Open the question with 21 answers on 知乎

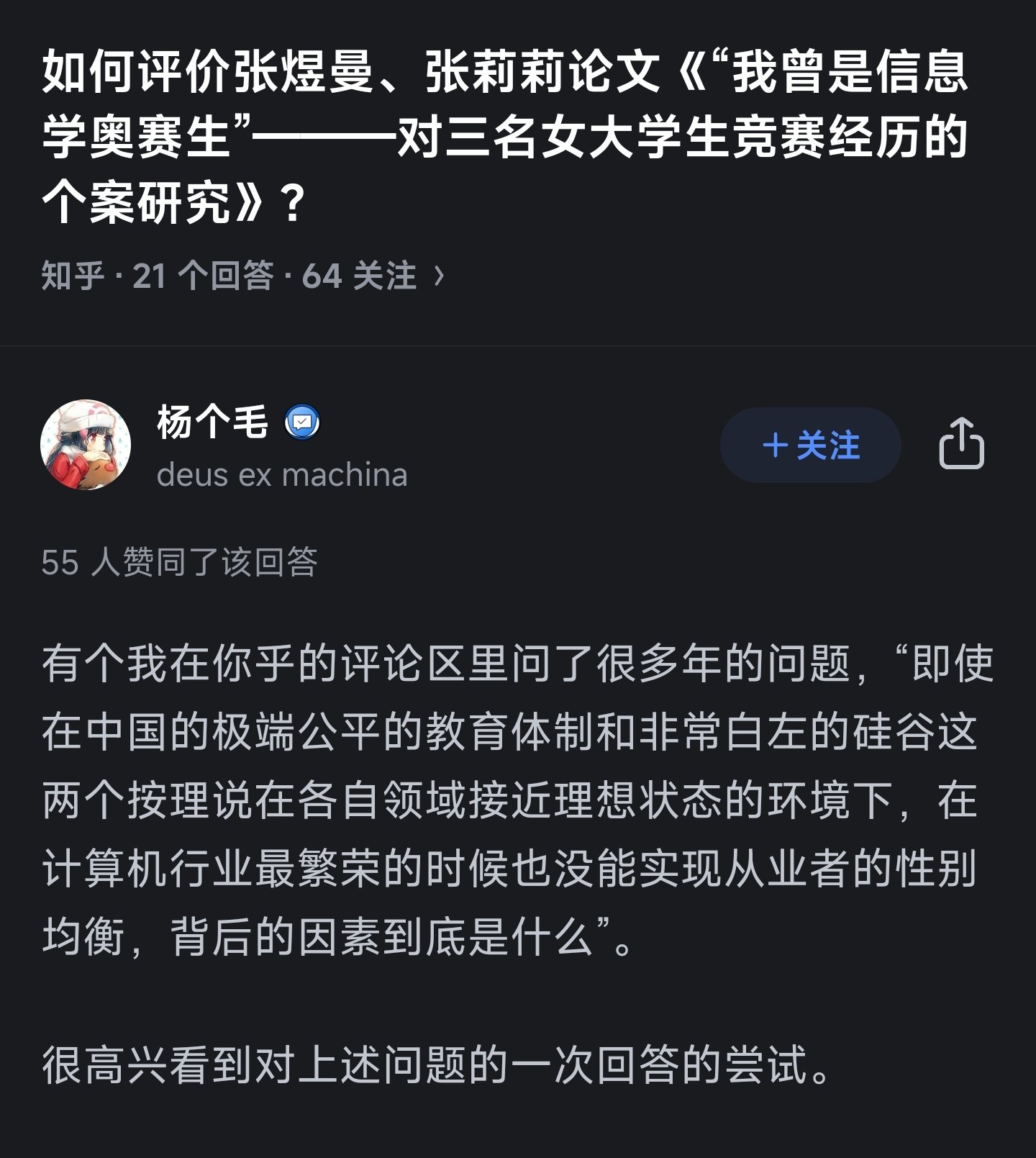click(x=243, y=276)
